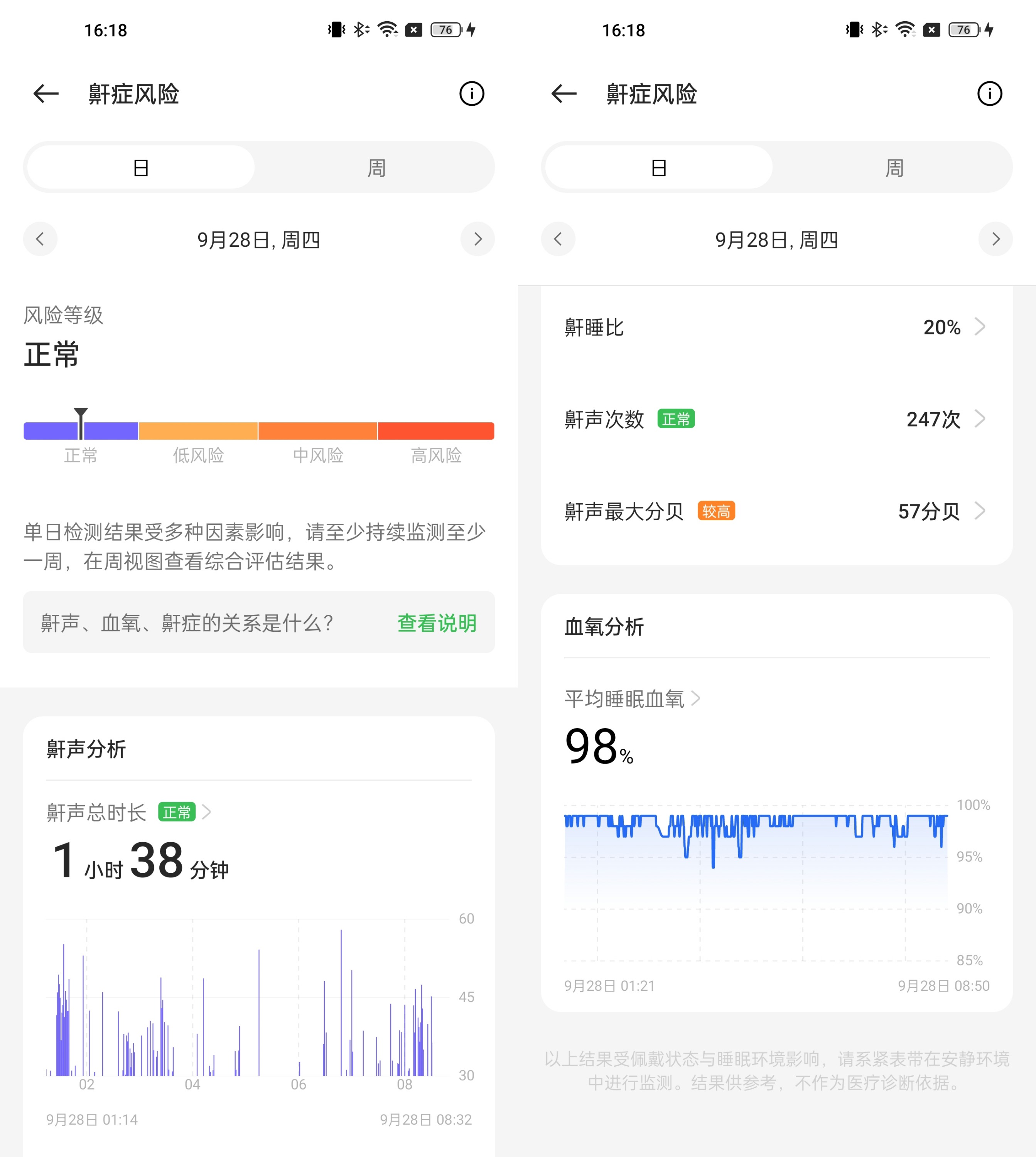This screenshot has height=1157, width=1036.
Task: Open 查看说明 about snoring and blood oxygen
Action: coord(437,622)
